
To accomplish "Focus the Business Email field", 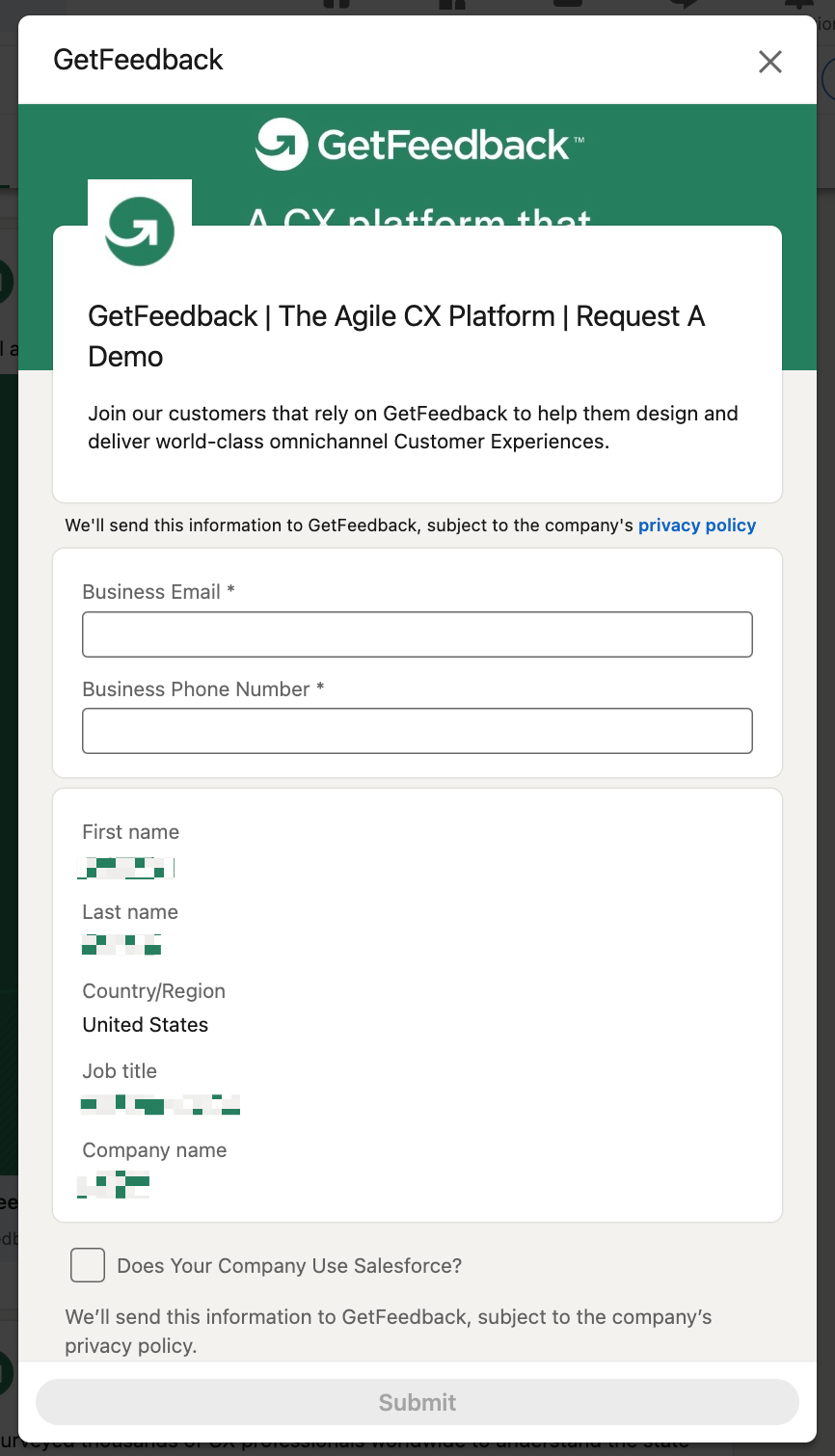I will pyautogui.click(x=417, y=634).
